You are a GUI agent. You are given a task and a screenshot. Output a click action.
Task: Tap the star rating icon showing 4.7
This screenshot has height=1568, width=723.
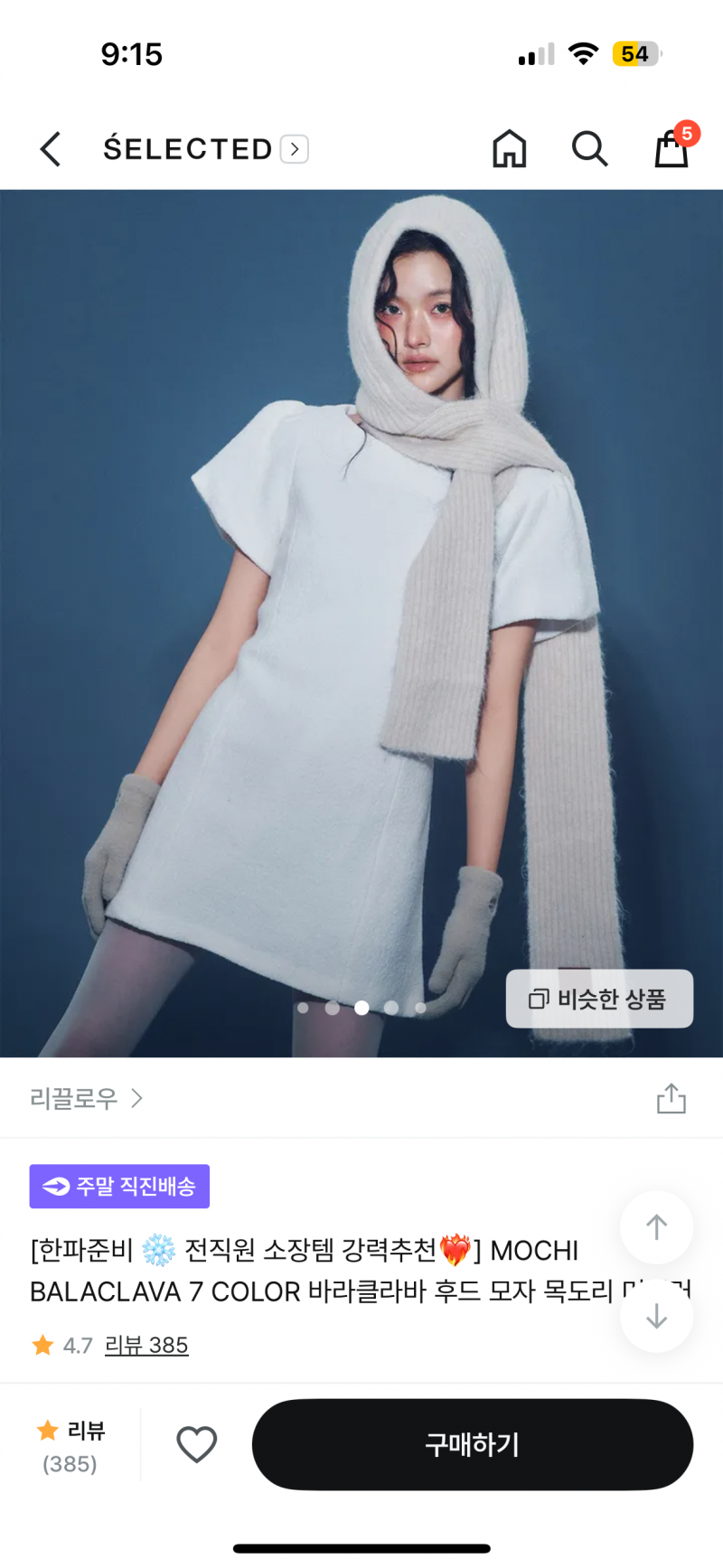tap(42, 1345)
